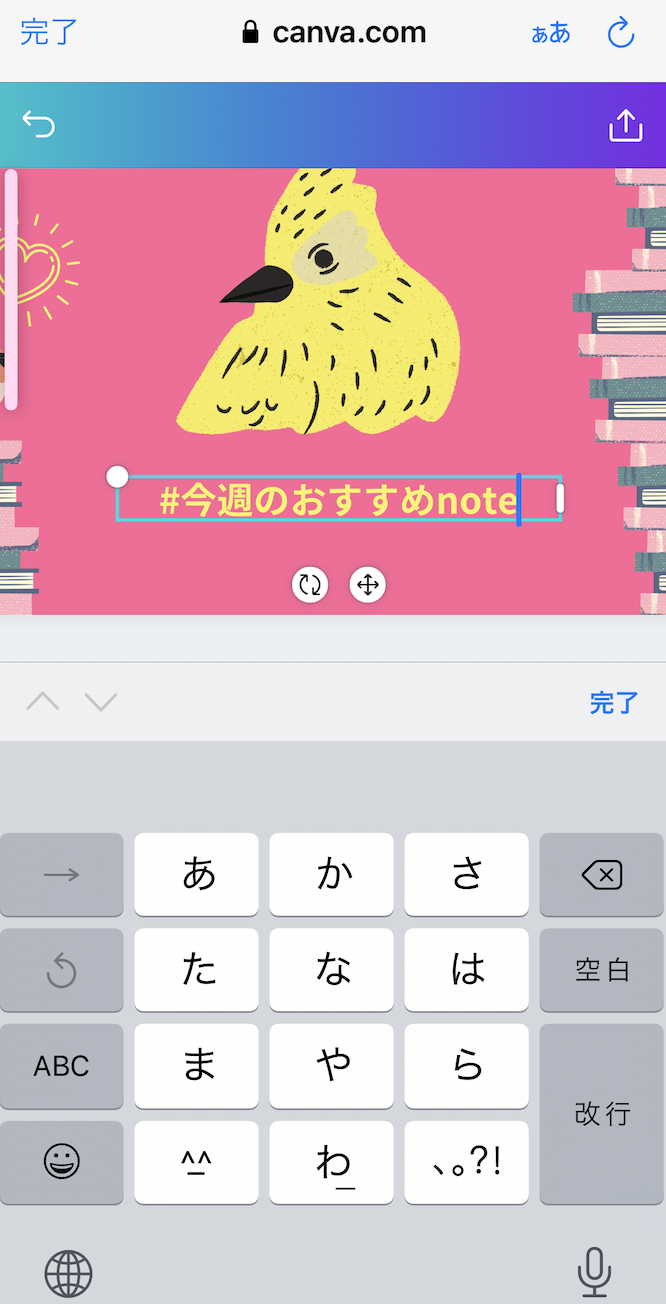Tap 完了 in the browser top bar
This screenshot has width=666, height=1304.
[47, 32]
